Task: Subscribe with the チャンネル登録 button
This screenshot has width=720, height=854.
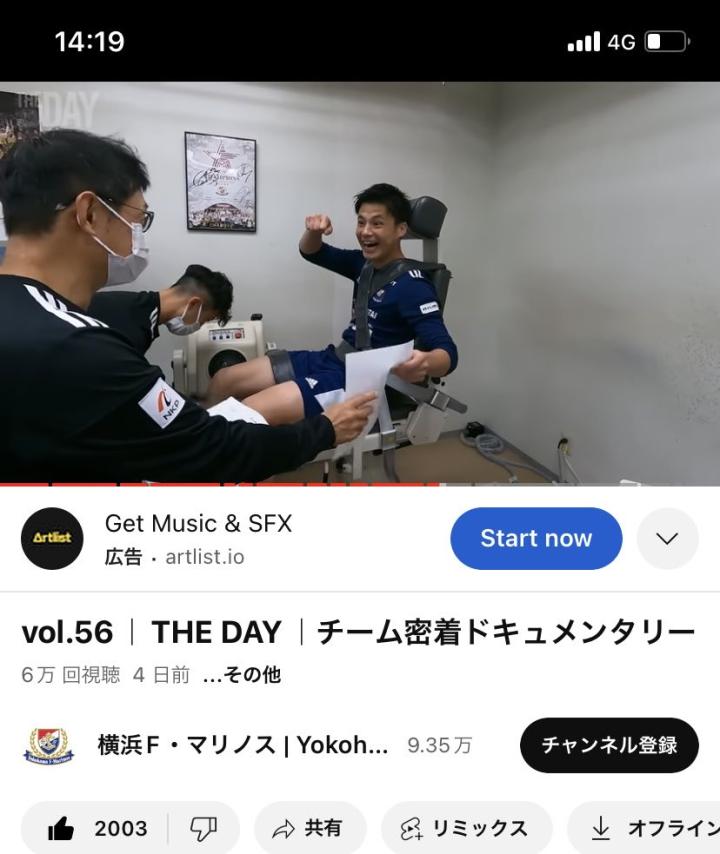Action: tap(608, 745)
